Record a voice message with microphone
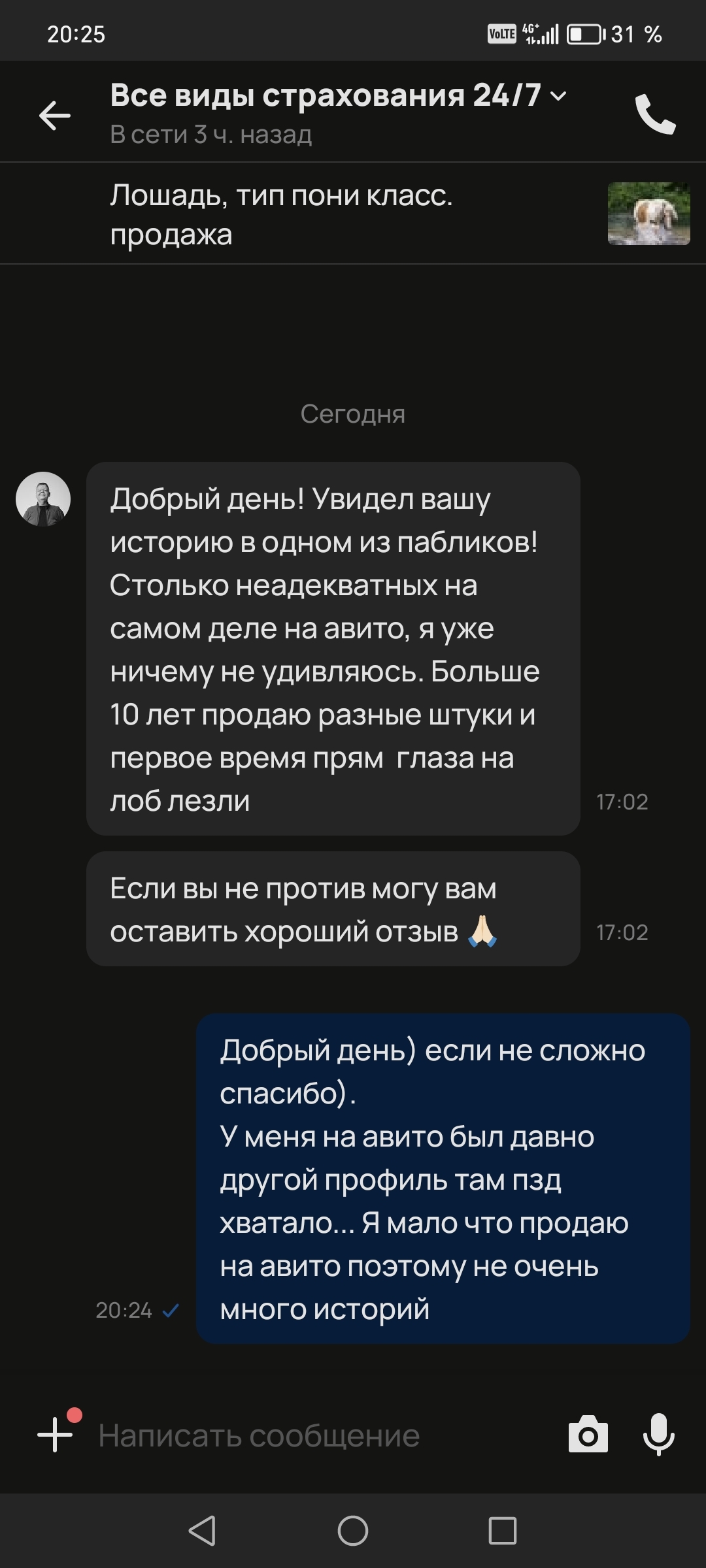The image size is (706, 1568). click(x=658, y=1435)
